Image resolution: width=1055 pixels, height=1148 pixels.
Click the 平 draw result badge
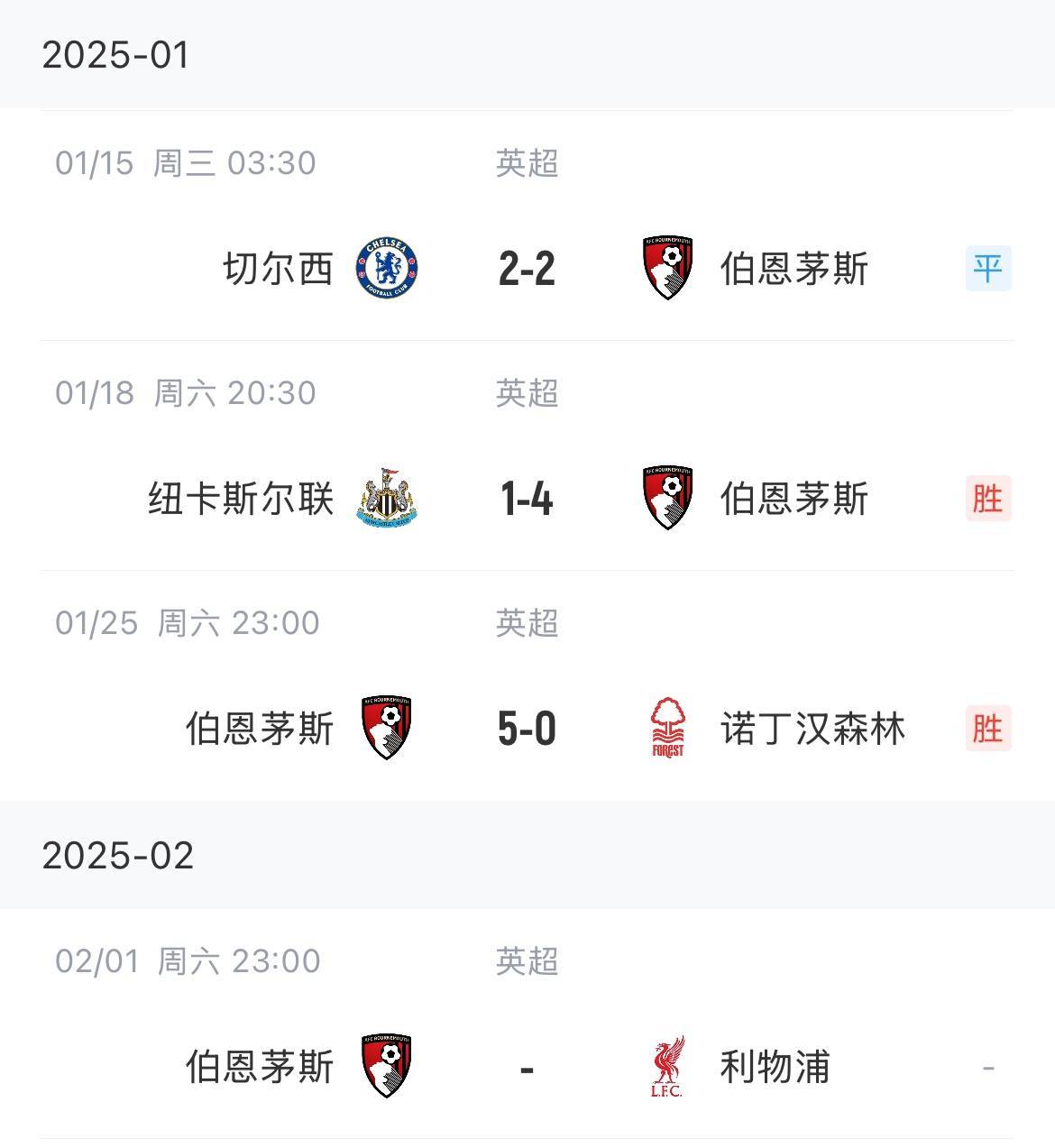click(x=989, y=268)
